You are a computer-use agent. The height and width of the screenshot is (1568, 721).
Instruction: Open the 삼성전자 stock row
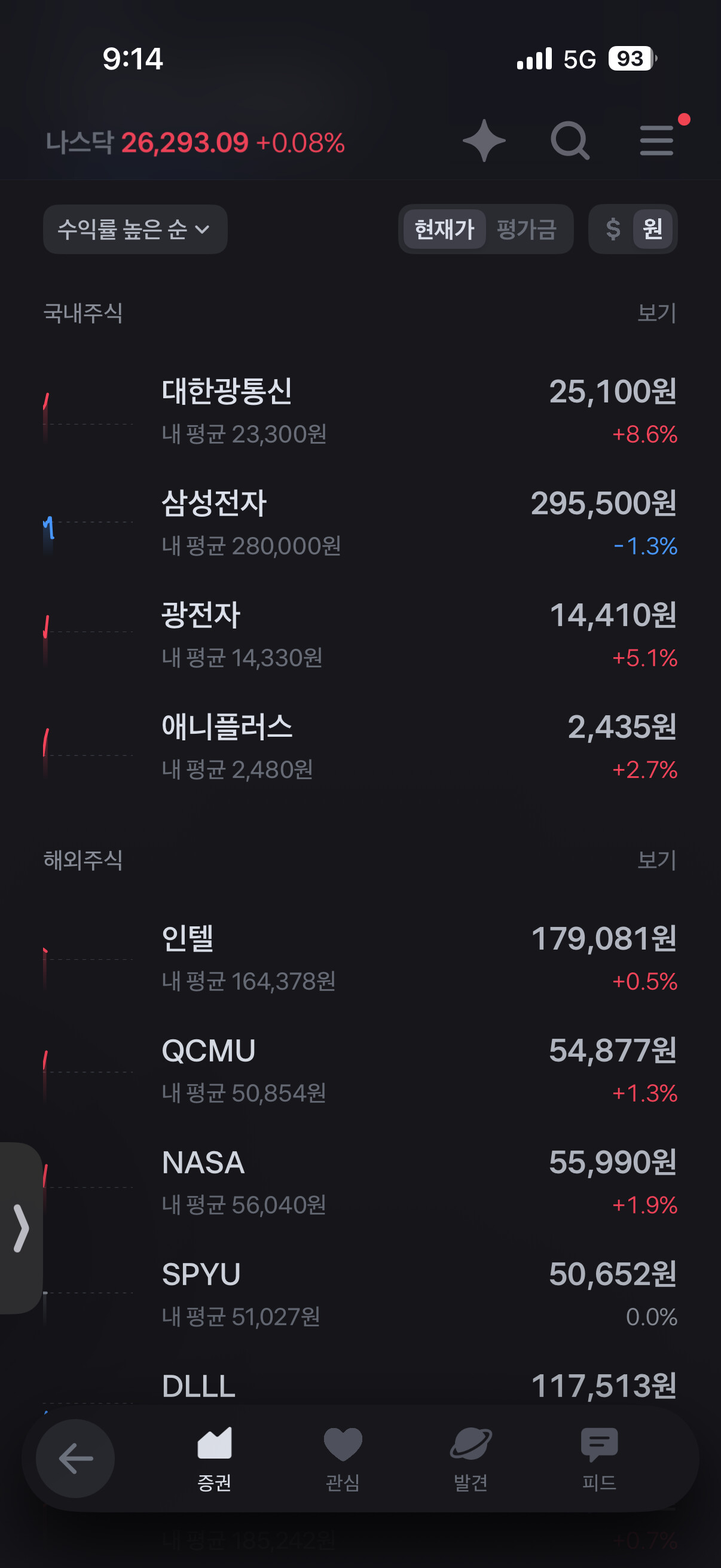point(360,523)
